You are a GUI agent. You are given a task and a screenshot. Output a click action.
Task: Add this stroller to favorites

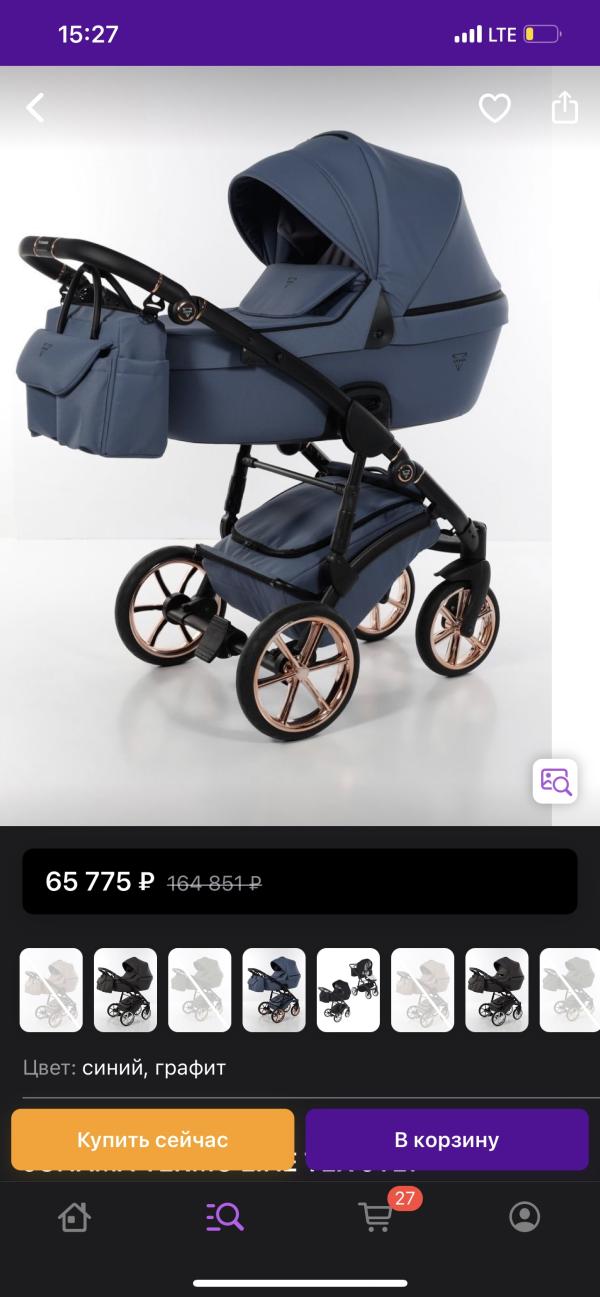[494, 108]
